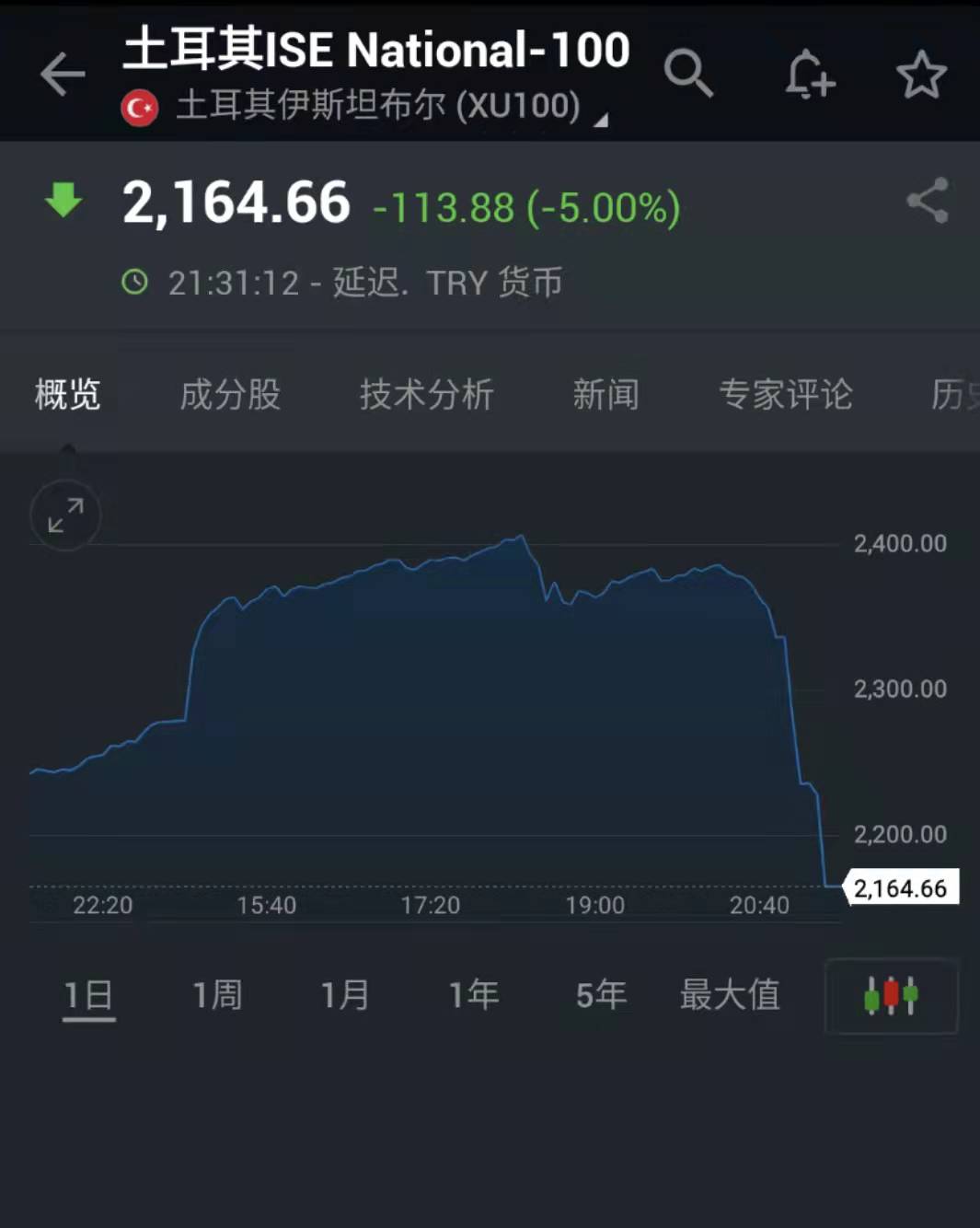Expand the chart to full screen
This screenshot has width=980, height=1228.
[65, 515]
